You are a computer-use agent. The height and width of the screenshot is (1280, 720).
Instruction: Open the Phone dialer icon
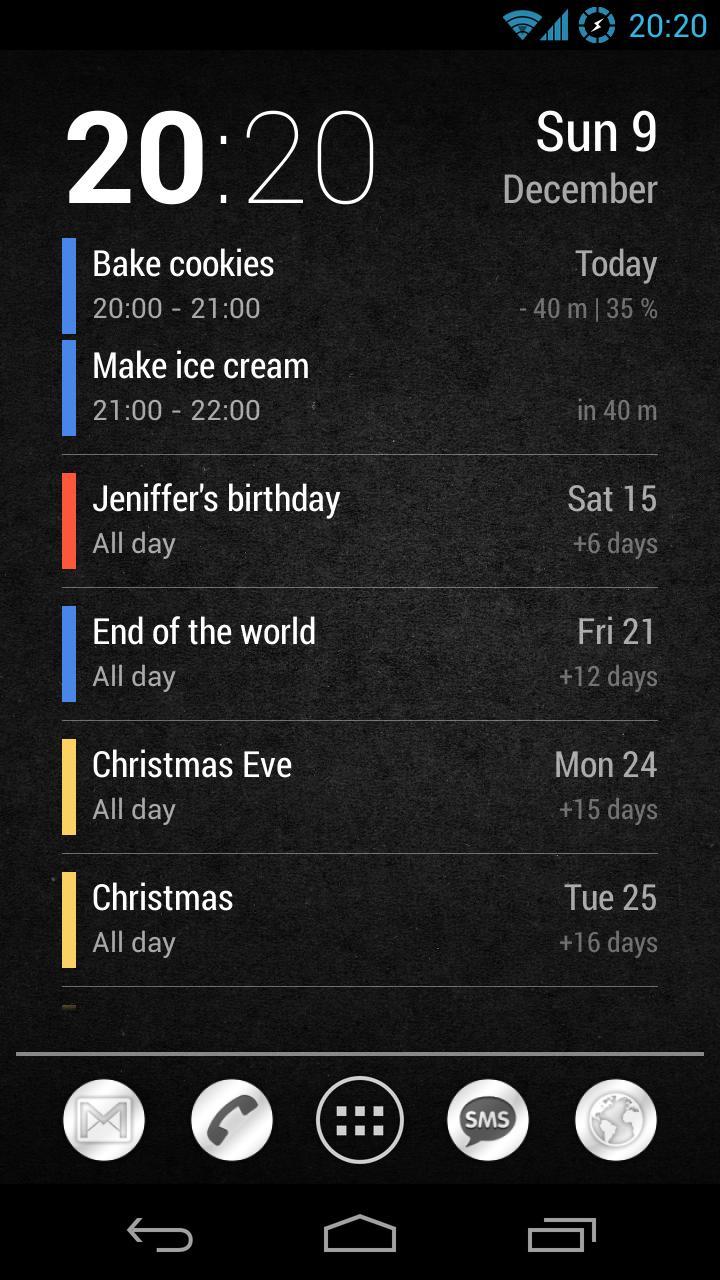click(x=232, y=1119)
